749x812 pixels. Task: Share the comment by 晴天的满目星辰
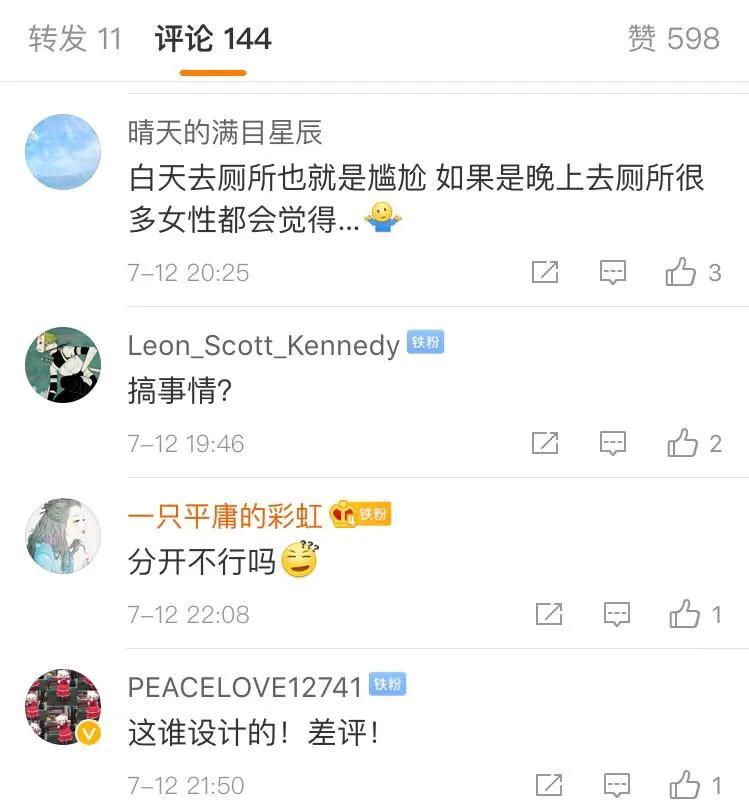(x=544, y=271)
